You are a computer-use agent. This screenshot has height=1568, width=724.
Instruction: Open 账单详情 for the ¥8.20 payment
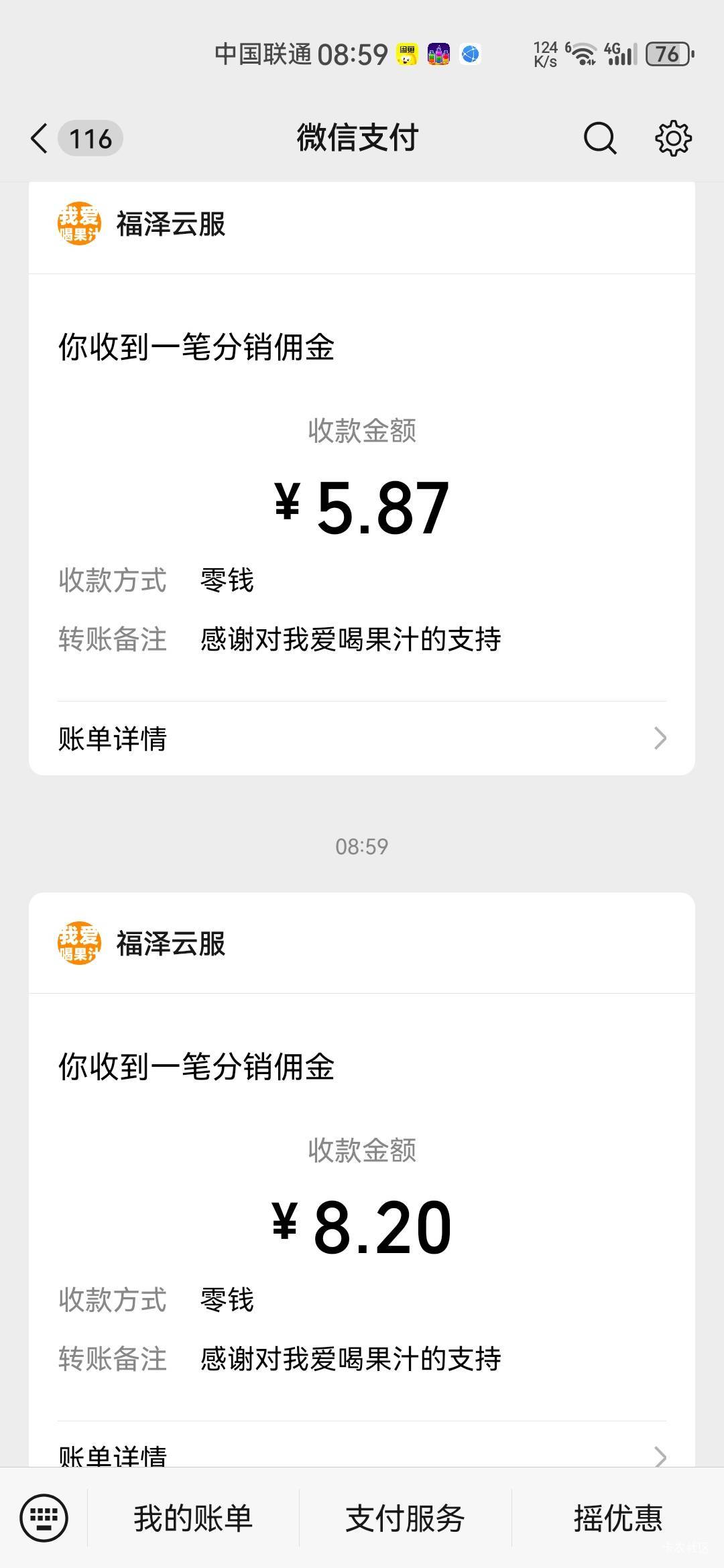362,1449
